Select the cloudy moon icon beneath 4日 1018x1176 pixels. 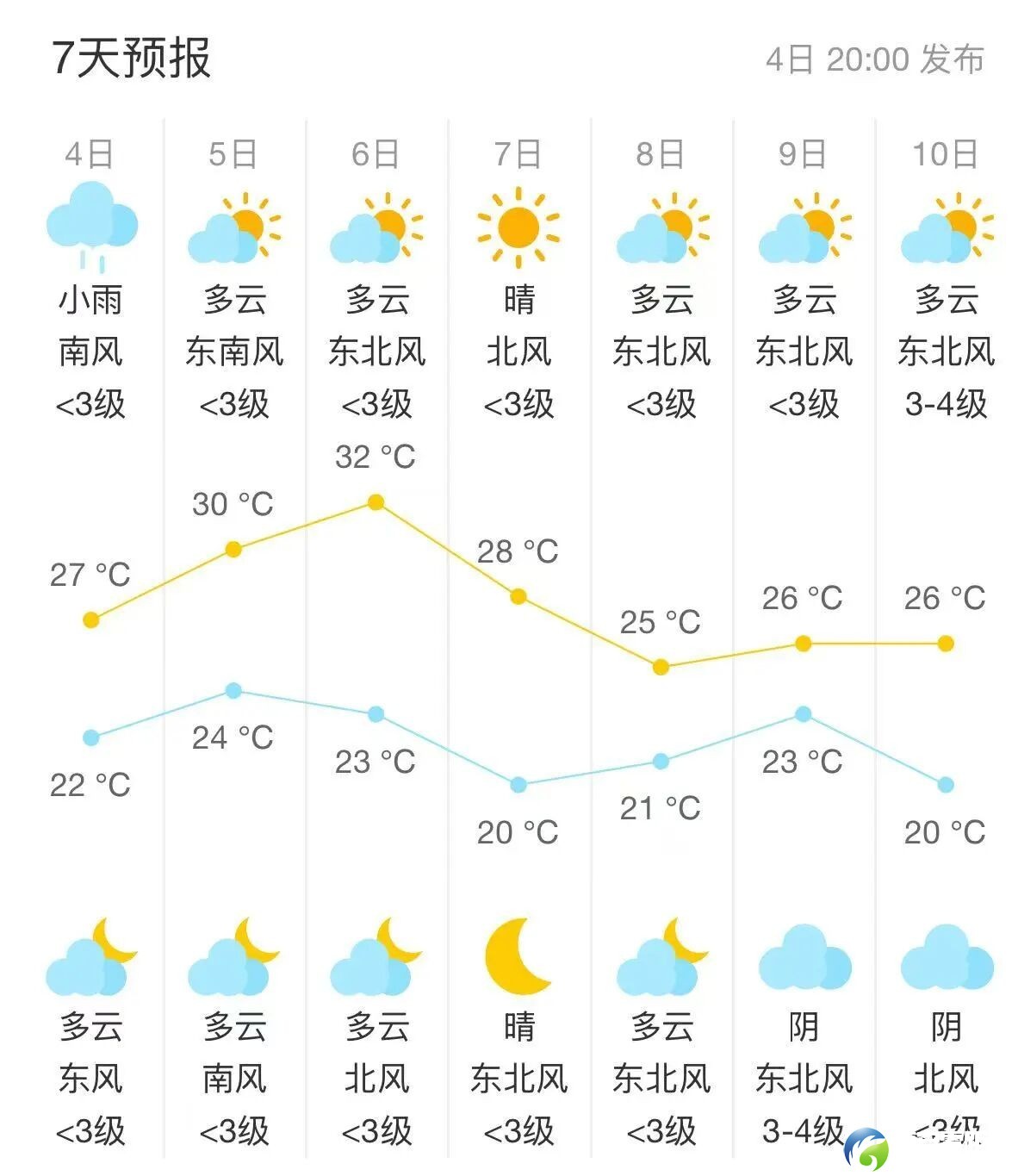coord(90,965)
